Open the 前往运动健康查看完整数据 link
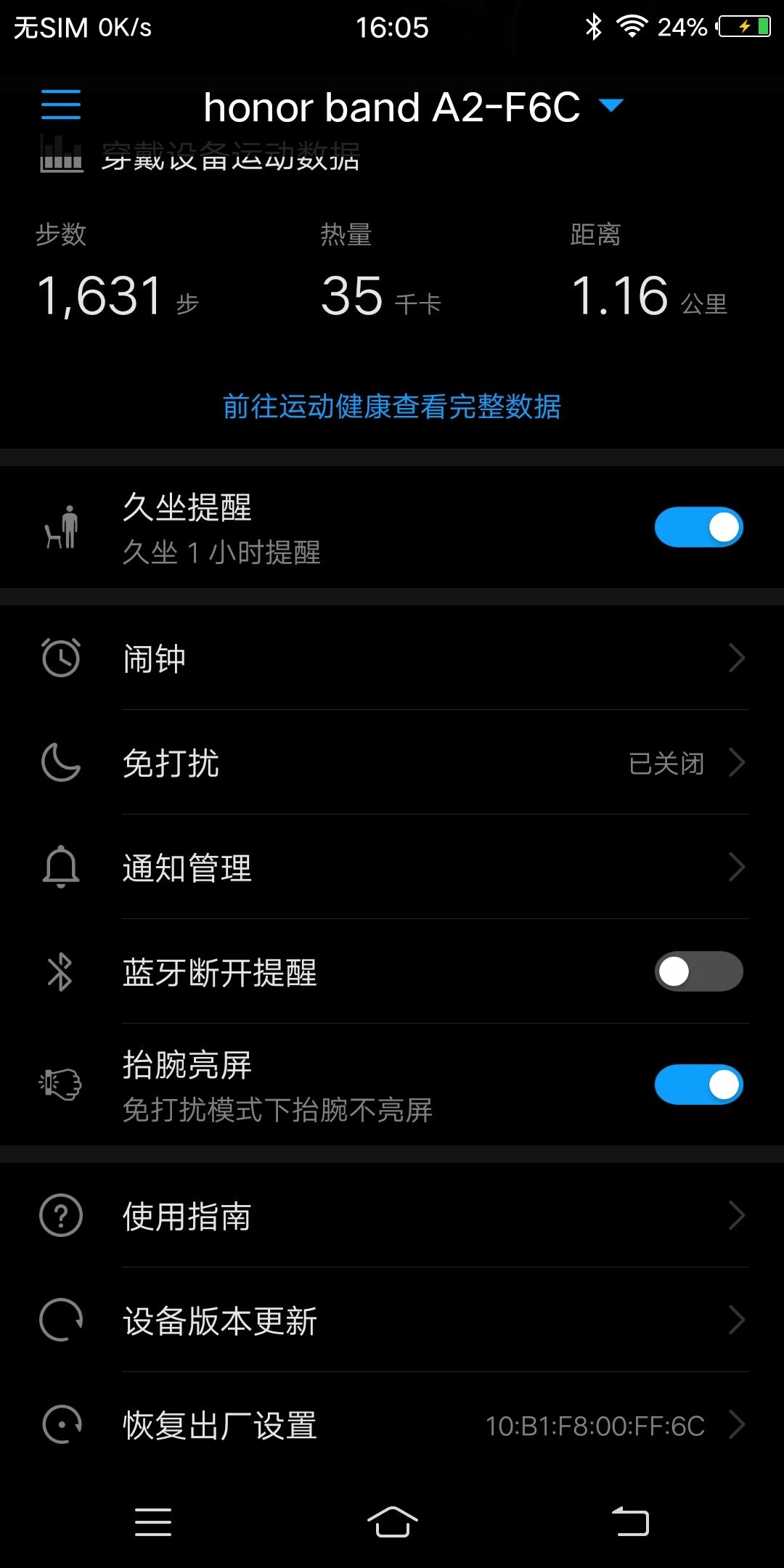 click(x=392, y=407)
